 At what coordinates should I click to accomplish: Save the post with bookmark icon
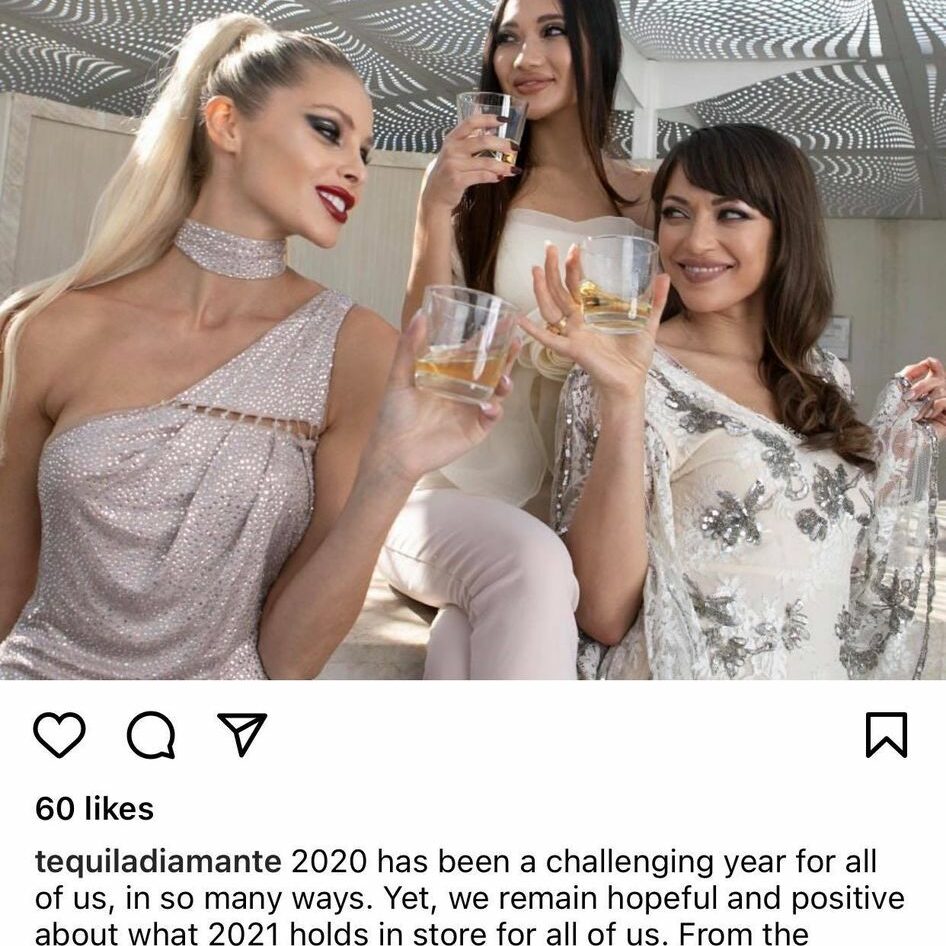point(886,735)
